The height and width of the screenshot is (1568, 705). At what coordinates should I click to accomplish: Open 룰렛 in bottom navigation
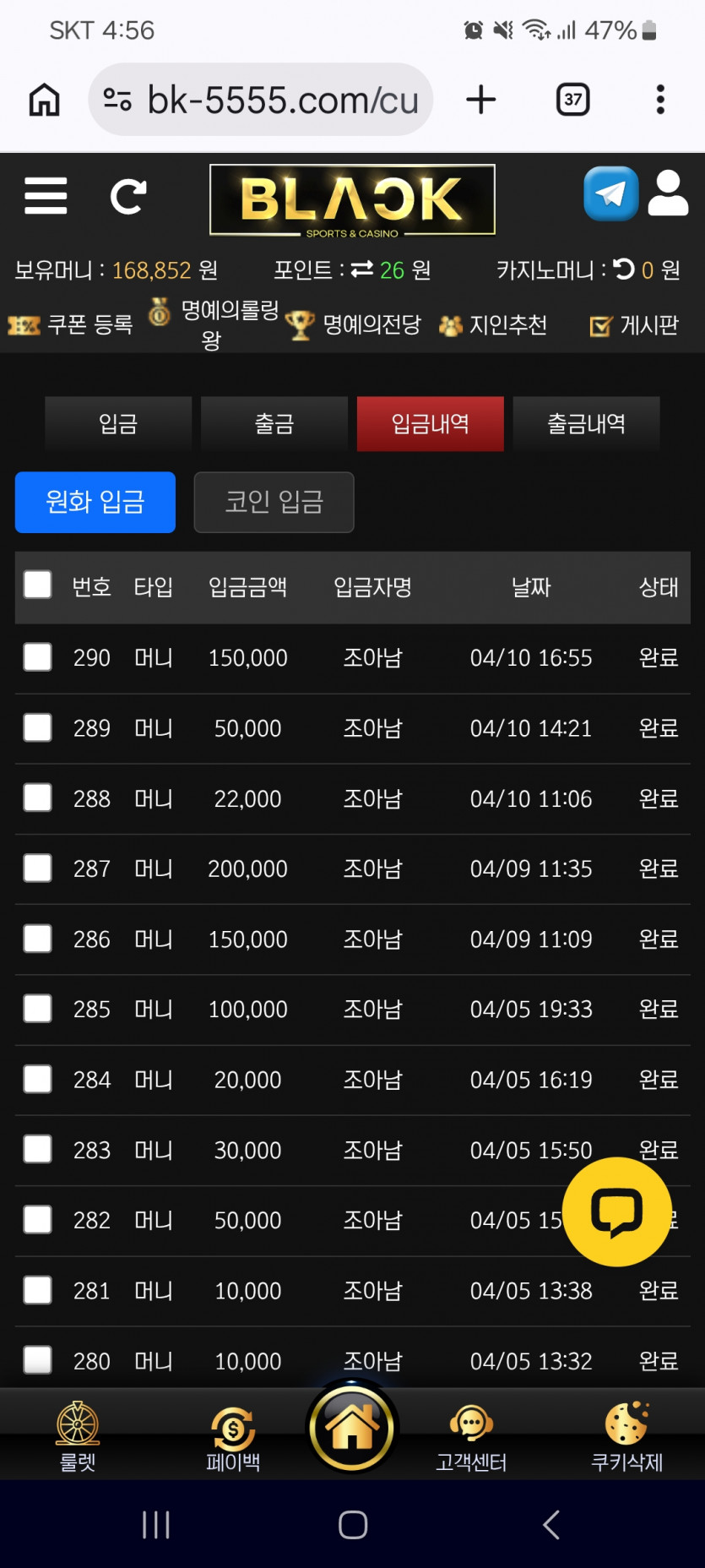coord(78,1437)
